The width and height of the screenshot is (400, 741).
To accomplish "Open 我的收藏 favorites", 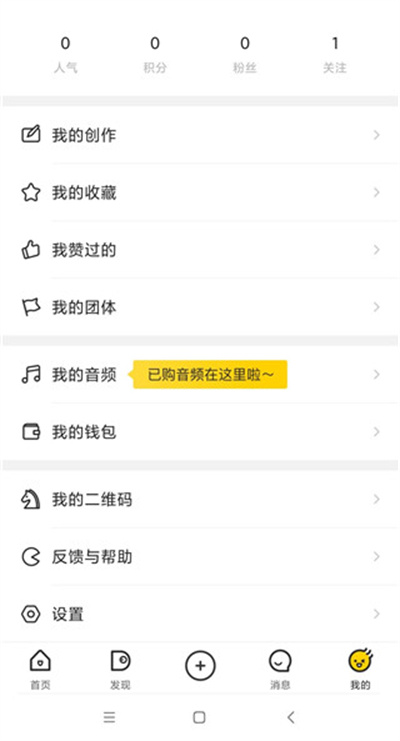I will click(x=200, y=192).
